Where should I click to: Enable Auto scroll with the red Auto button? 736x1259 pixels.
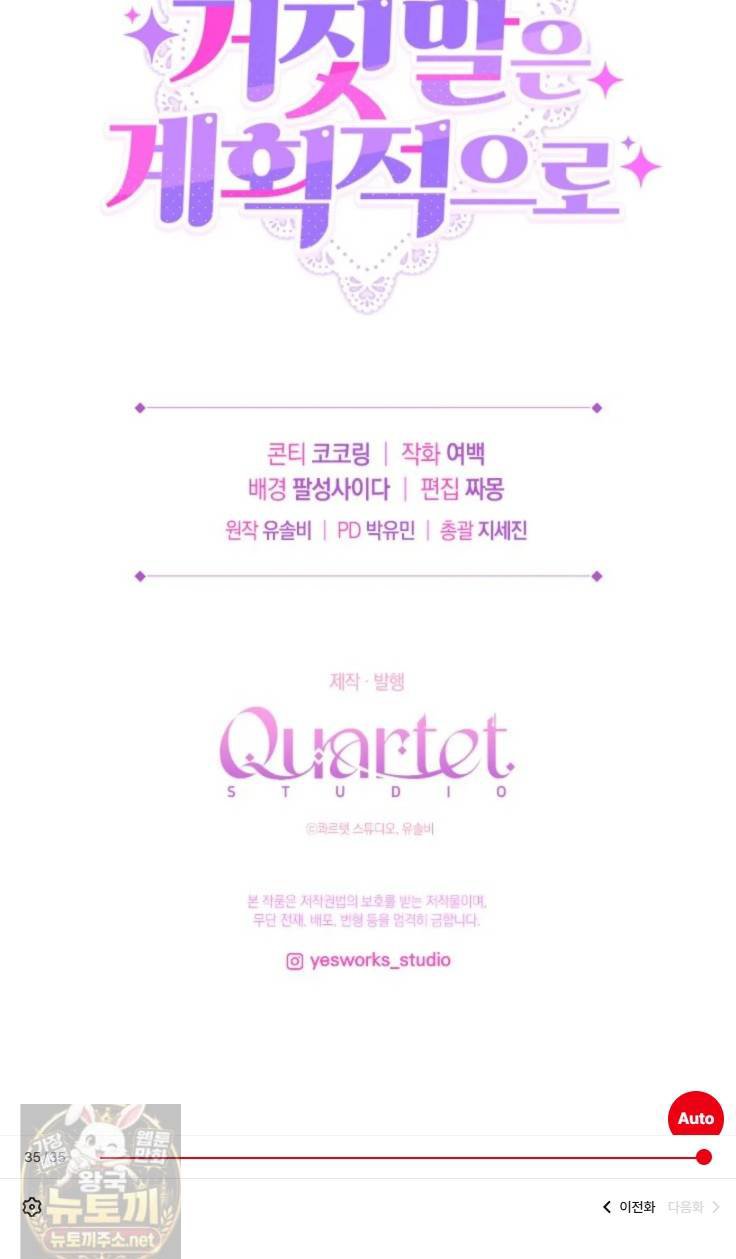tap(696, 1118)
